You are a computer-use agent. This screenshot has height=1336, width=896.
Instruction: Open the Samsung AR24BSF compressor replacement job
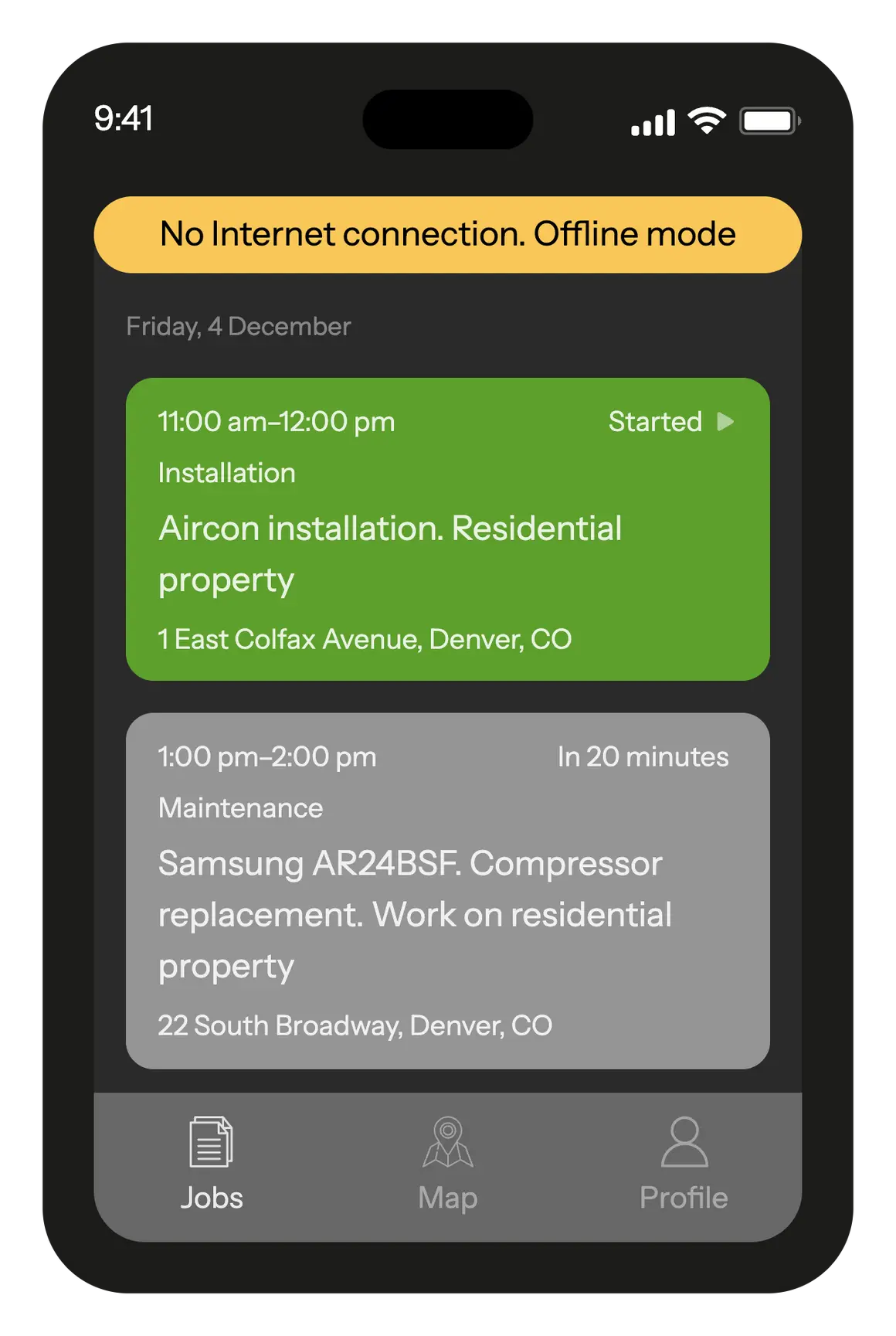click(447, 890)
